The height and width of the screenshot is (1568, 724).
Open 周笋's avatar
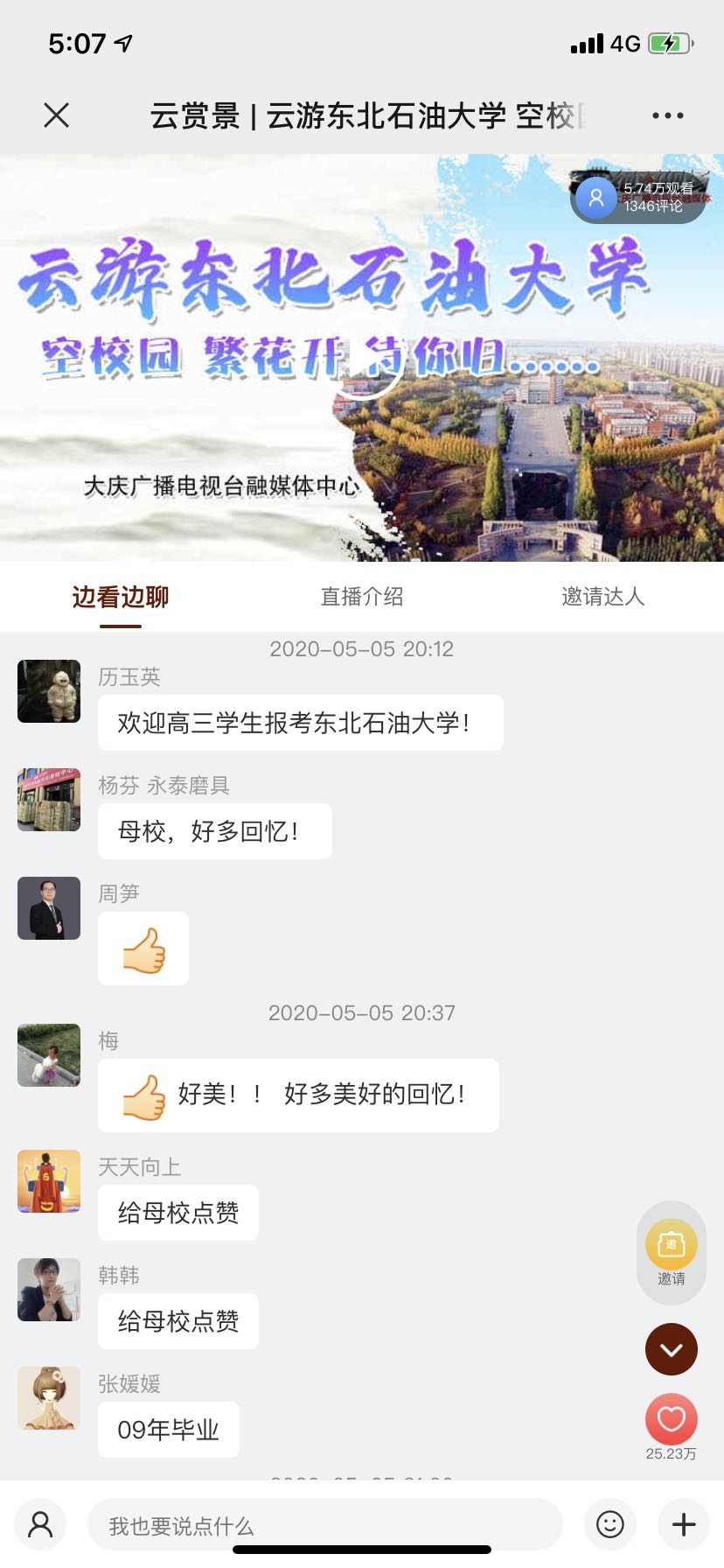click(x=49, y=908)
